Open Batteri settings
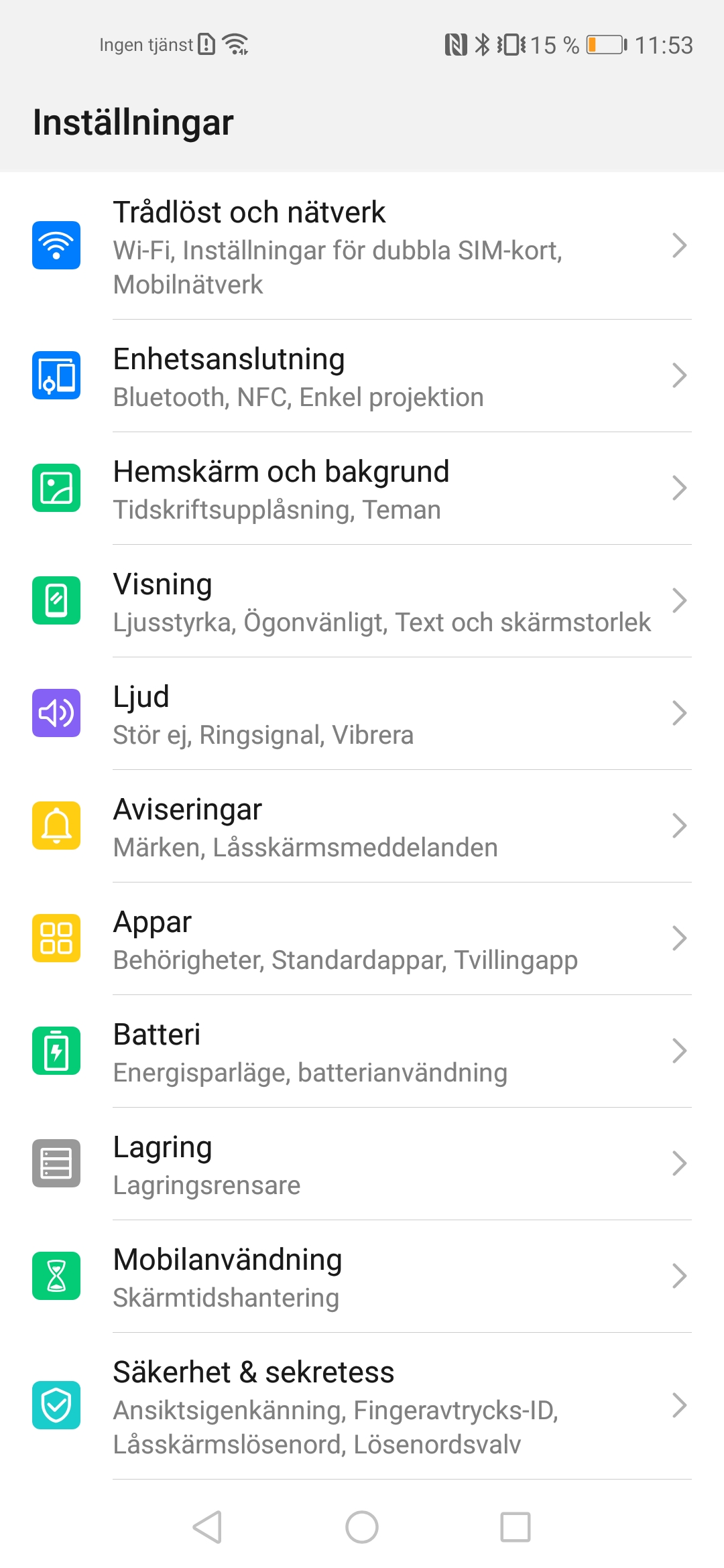Image resolution: width=724 pixels, height=1568 pixels. pyautogui.click(x=362, y=1051)
